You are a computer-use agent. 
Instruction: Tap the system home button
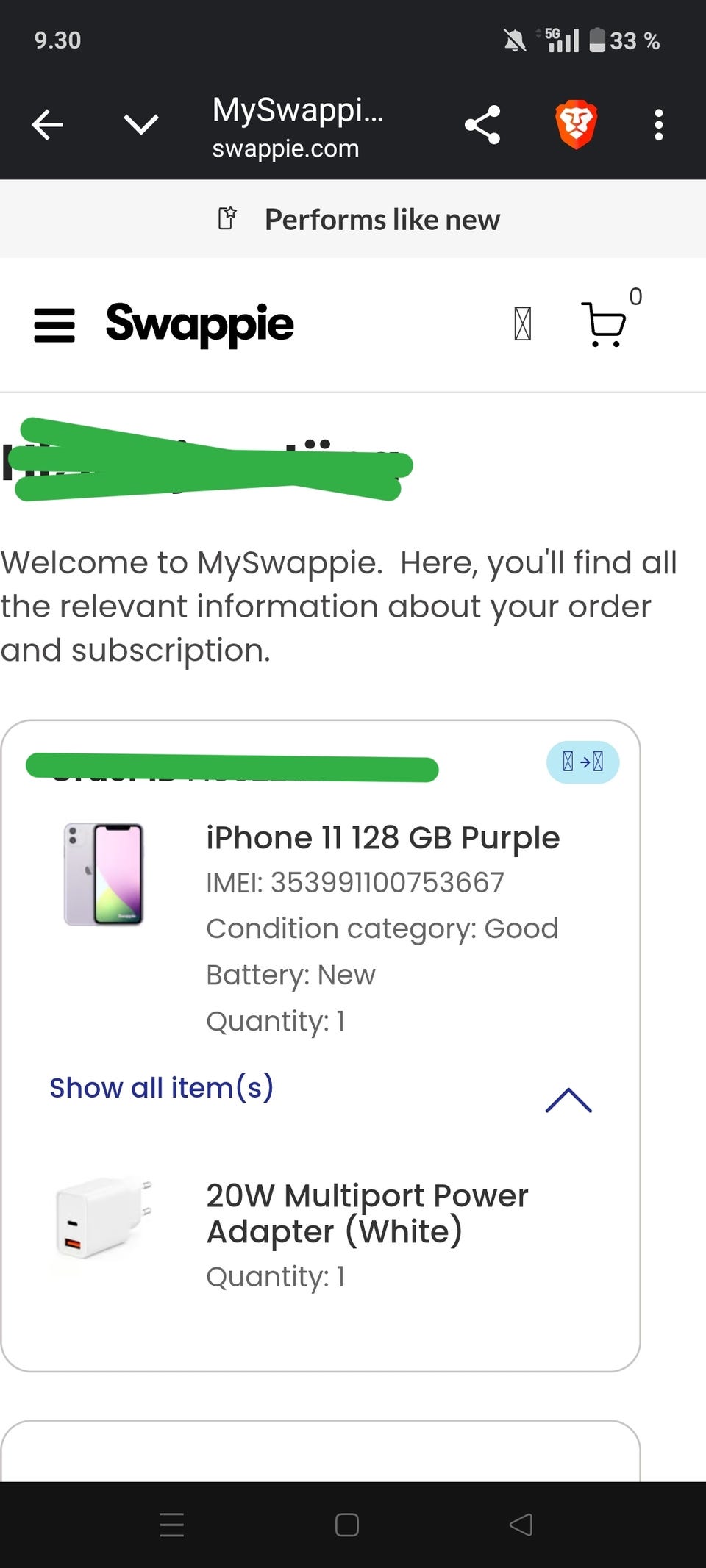click(347, 1525)
